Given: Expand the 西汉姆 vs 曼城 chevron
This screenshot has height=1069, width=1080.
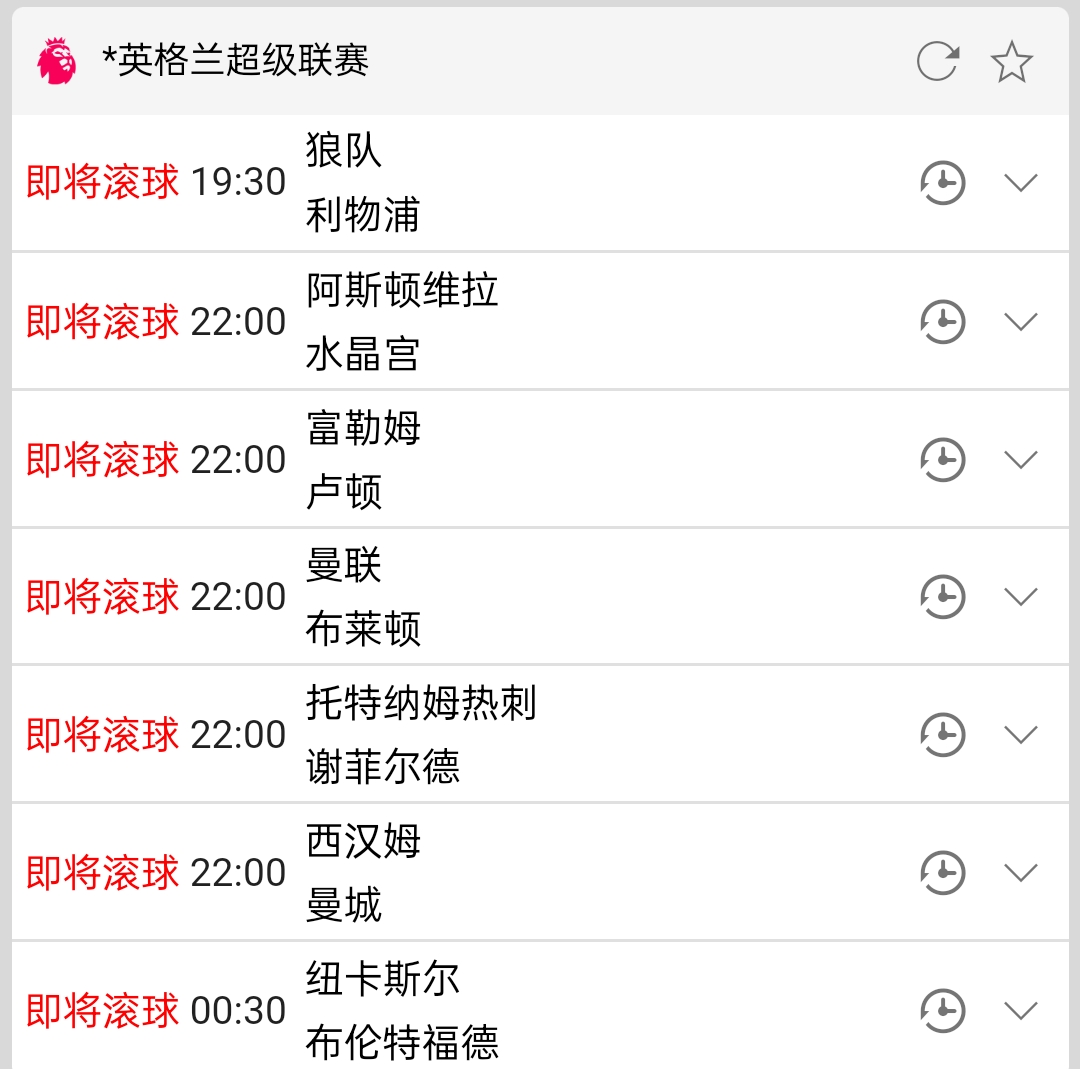Looking at the screenshot, I should point(1020,873).
